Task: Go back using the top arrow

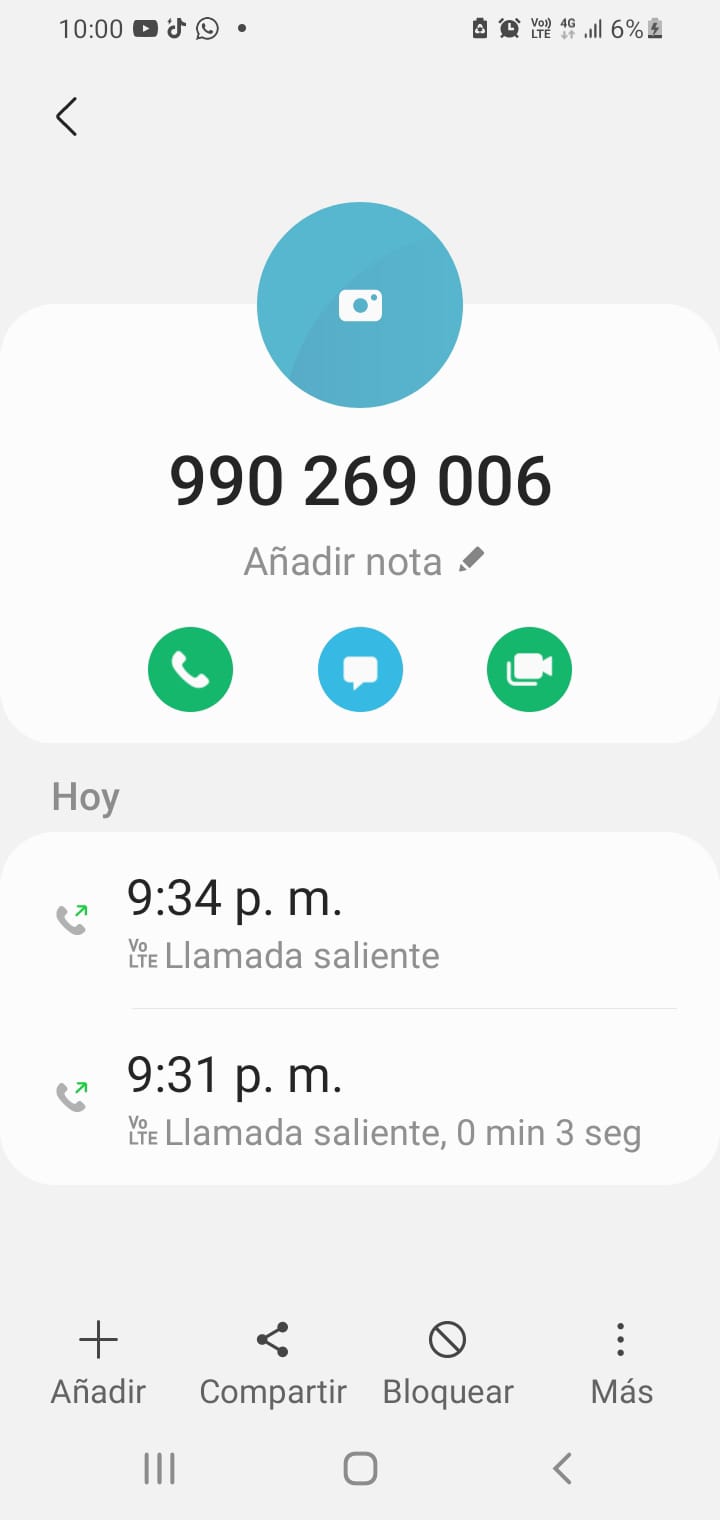Action: point(67,117)
